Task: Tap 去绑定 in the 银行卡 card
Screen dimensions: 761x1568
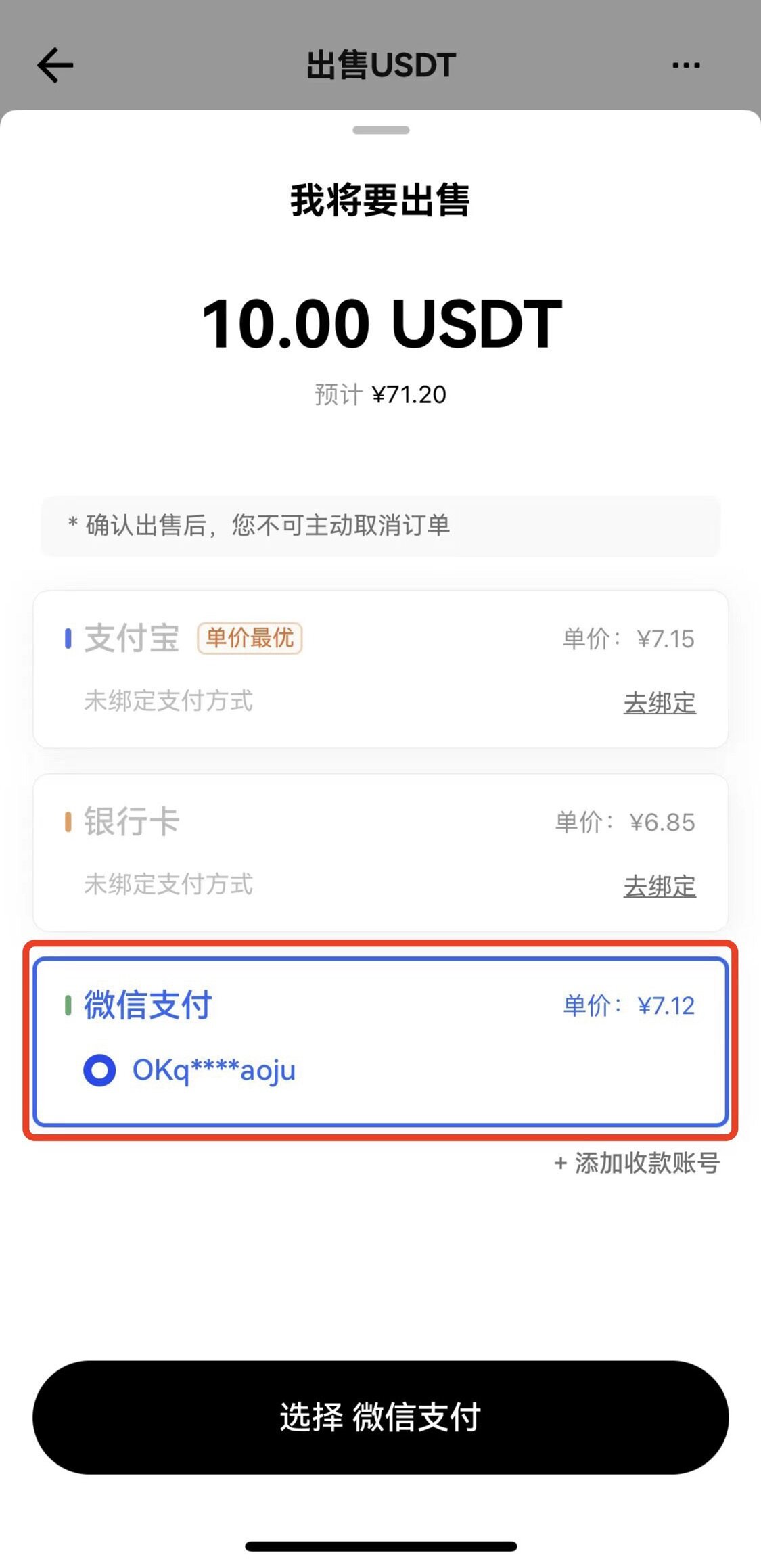Action: tap(660, 886)
